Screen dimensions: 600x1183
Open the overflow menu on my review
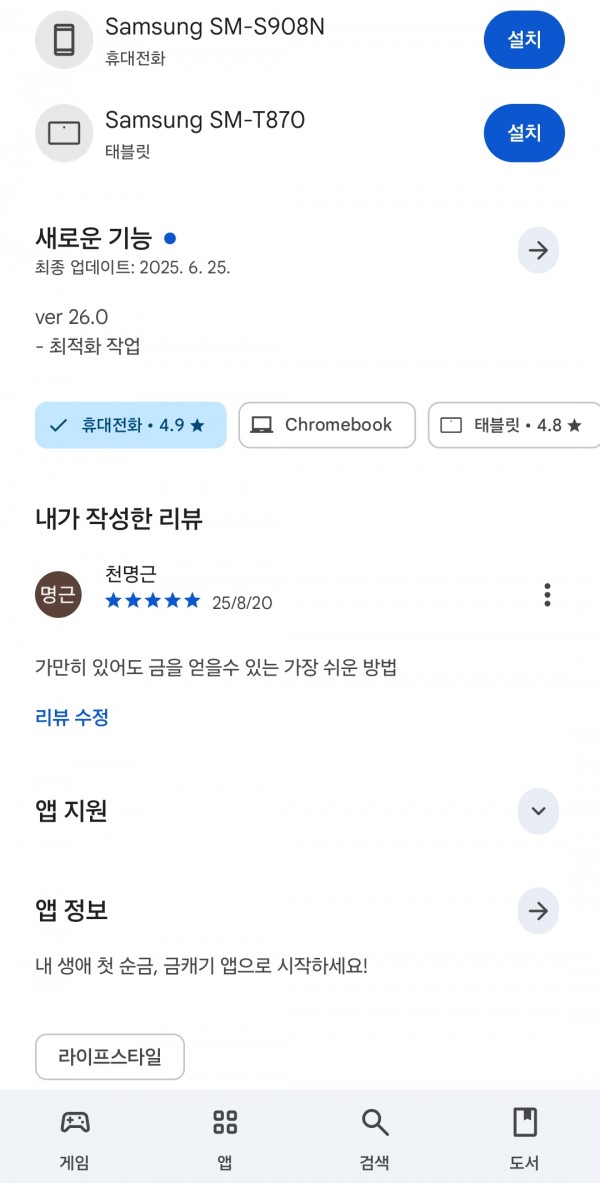(x=547, y=595)
